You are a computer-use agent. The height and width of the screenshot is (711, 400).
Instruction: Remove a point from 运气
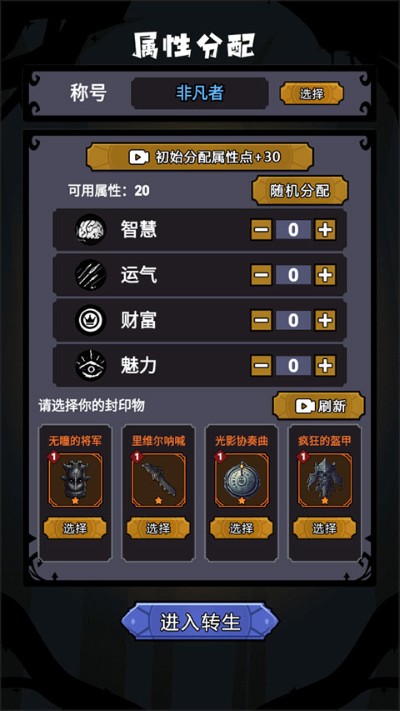[x=261, y=275]
